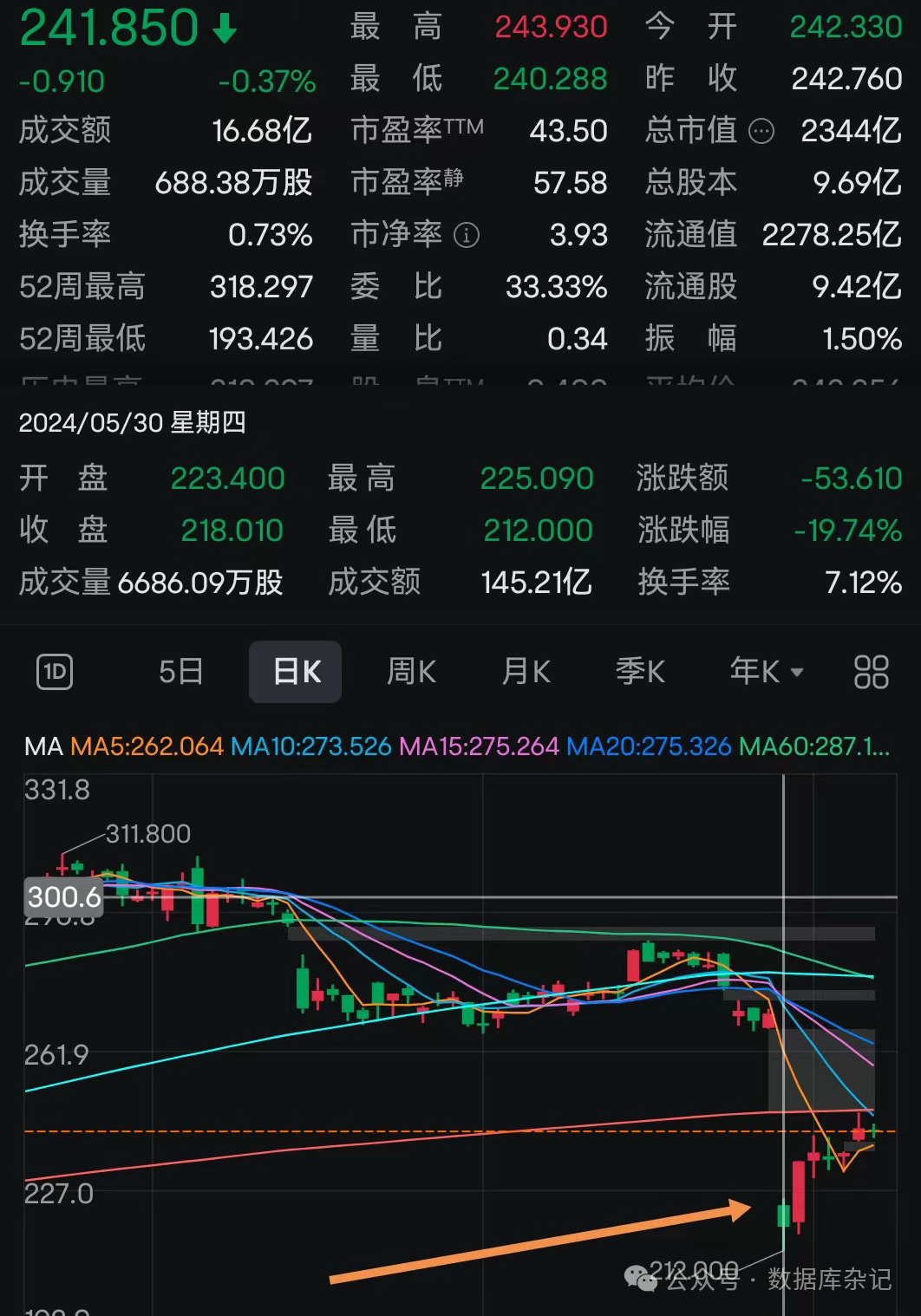Open the 月K monthly chart

click(x=526, y=672)
